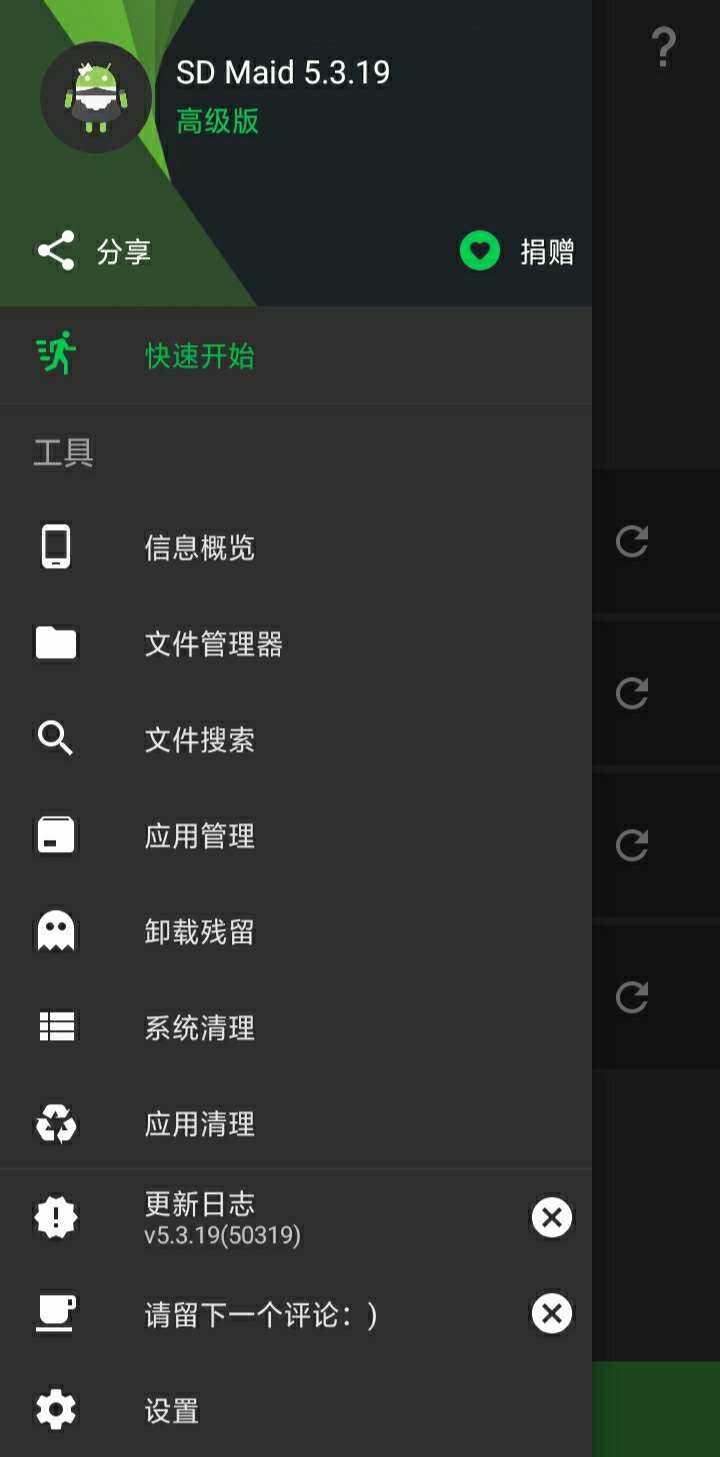Image resolution: width=720 pixels, height=1457 pixels.
Task: Open the 卸载残留 tool
Action: pyautogui.click(x=199, y=932)
